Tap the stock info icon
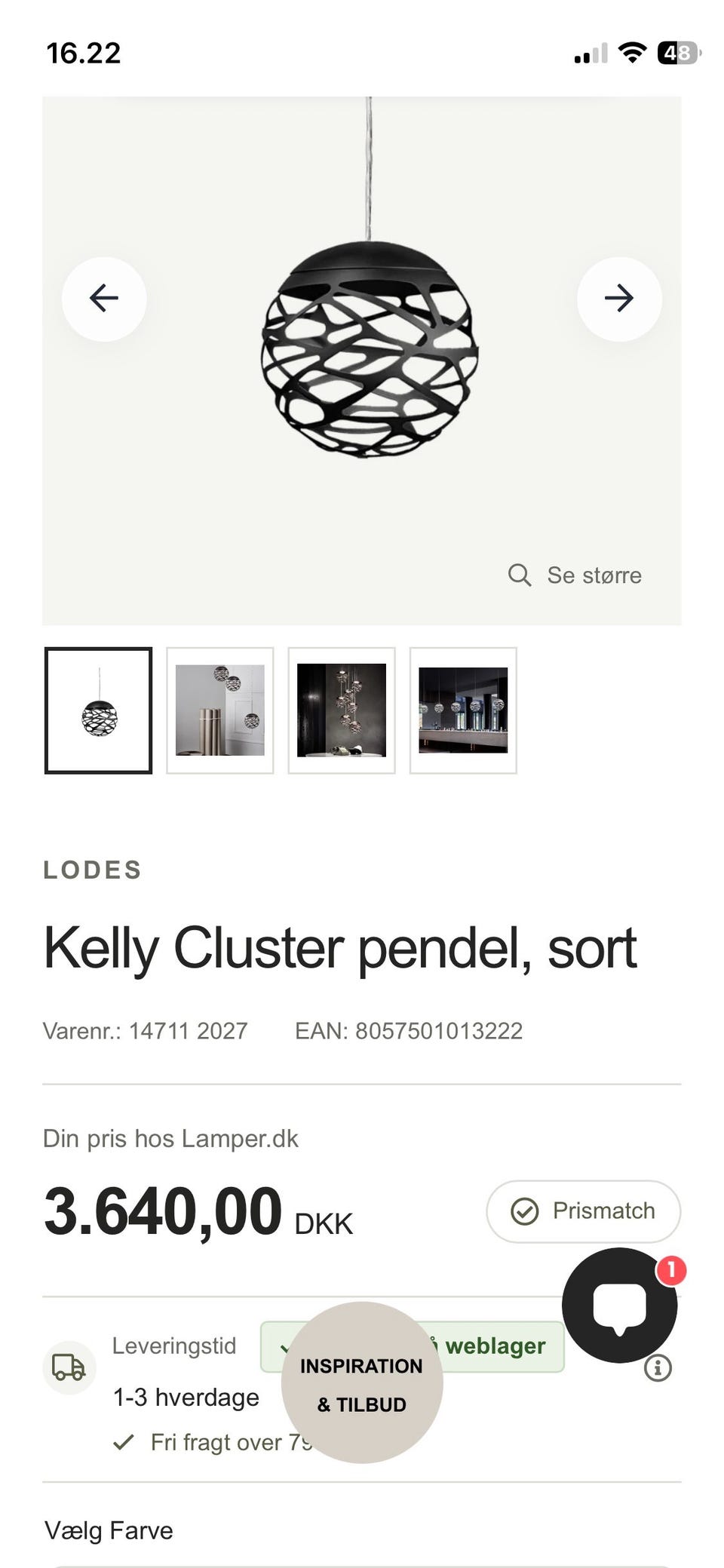This screenshot has height=1568, width=724. tap(658, 1367)
